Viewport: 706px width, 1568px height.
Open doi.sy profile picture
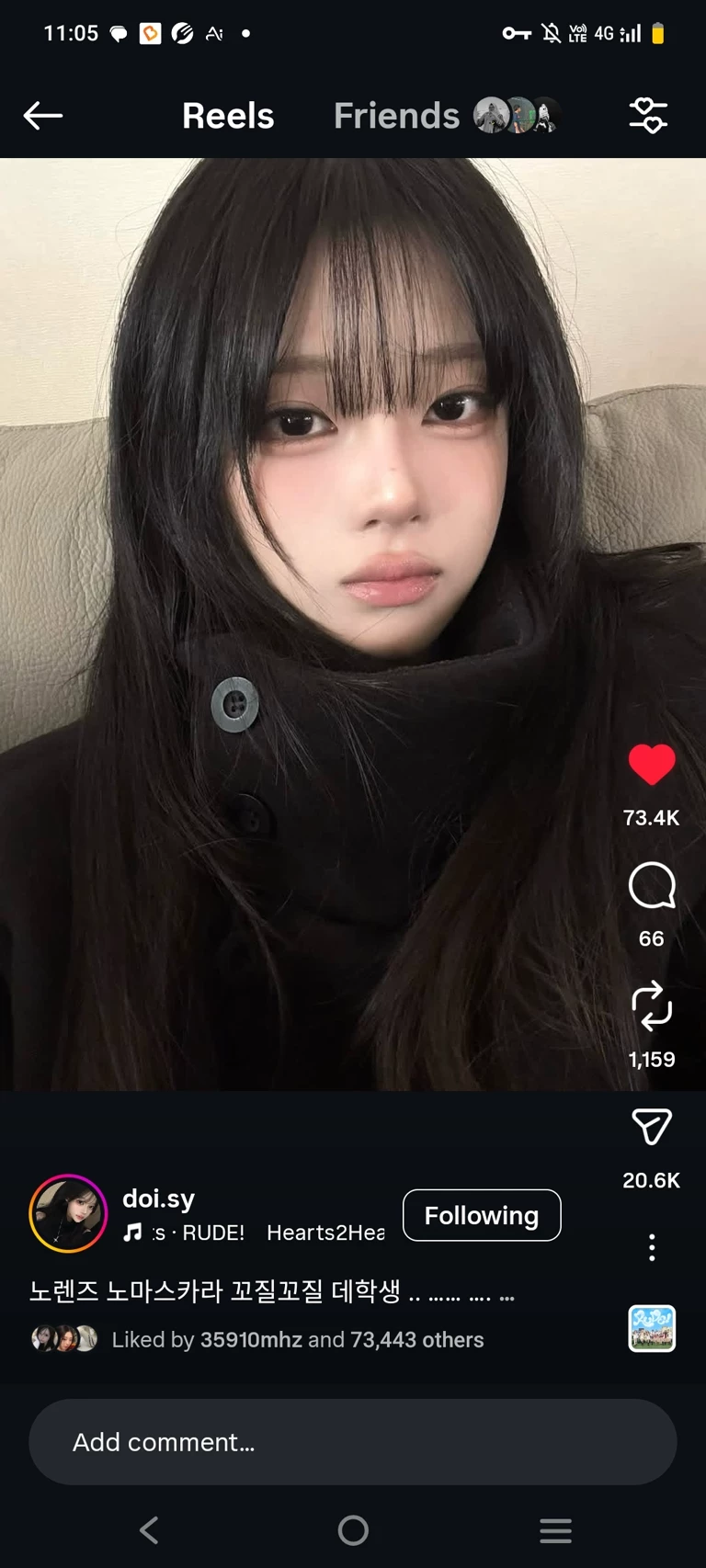pyautogui.click(x=68, y=1213)
